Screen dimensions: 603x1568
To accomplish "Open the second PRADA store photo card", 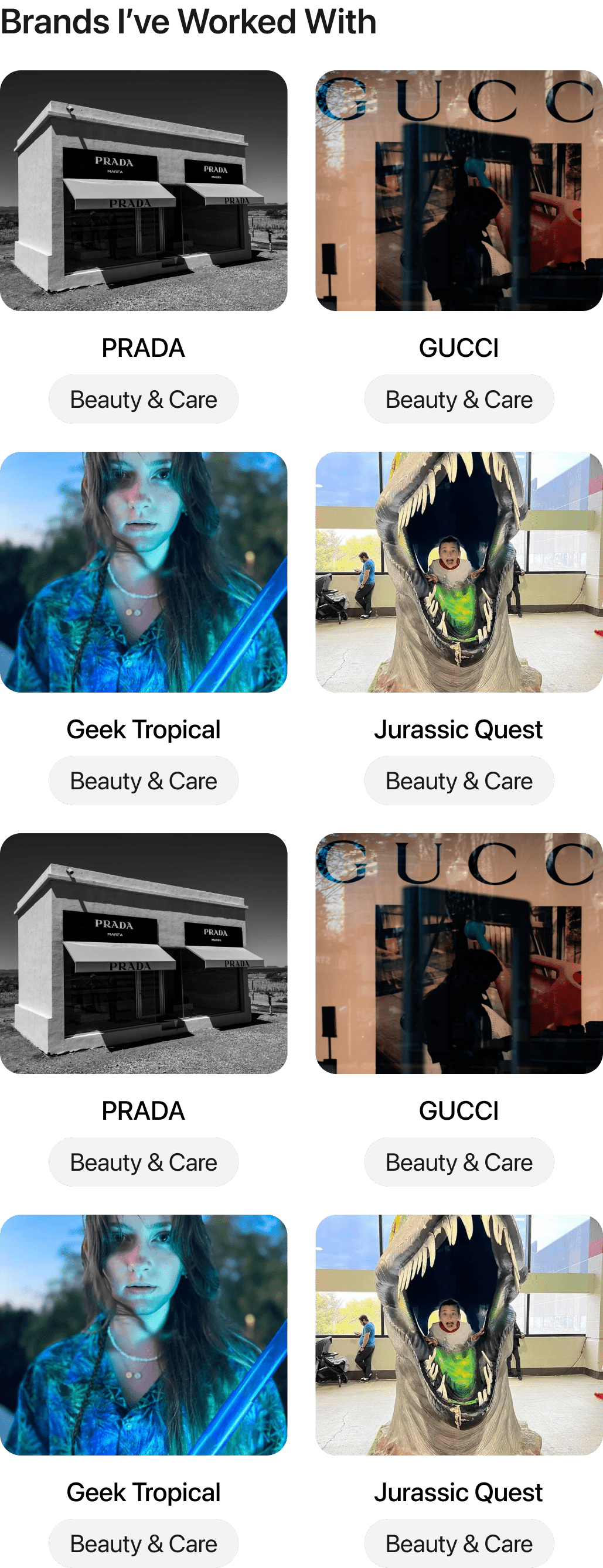I will tap(144, 953).
